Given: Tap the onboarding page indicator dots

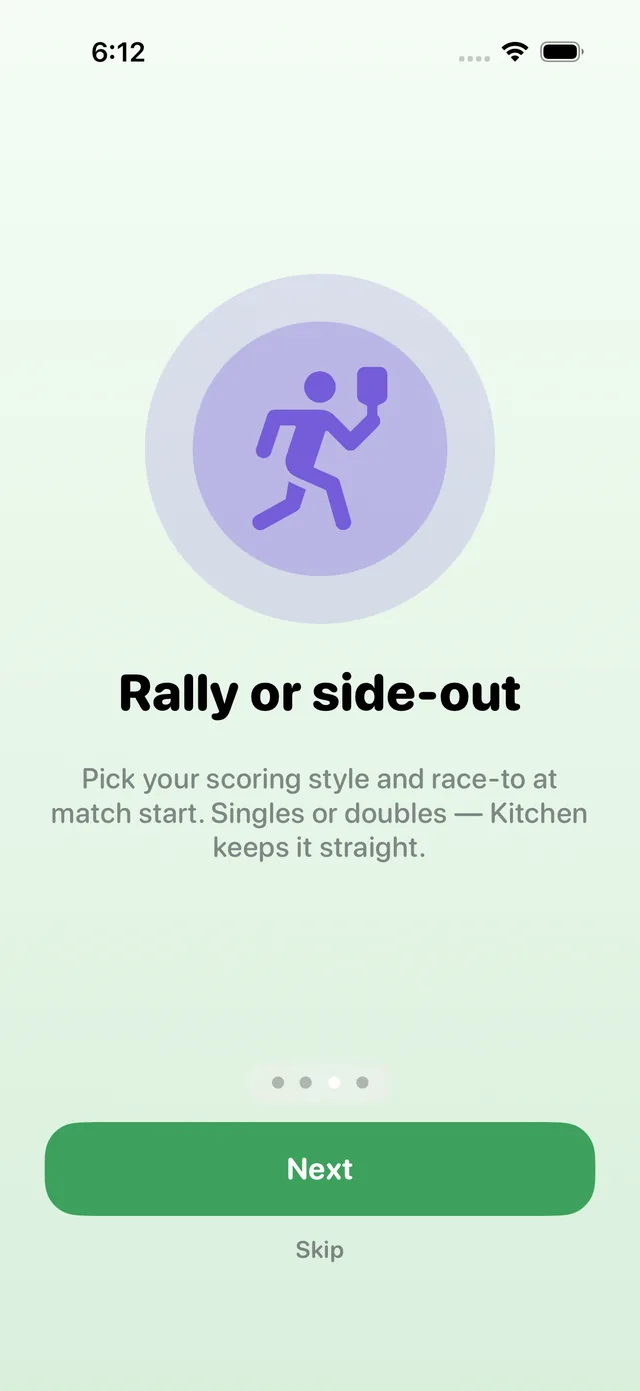Looking at the screenshot, I should click(320, 1082).
